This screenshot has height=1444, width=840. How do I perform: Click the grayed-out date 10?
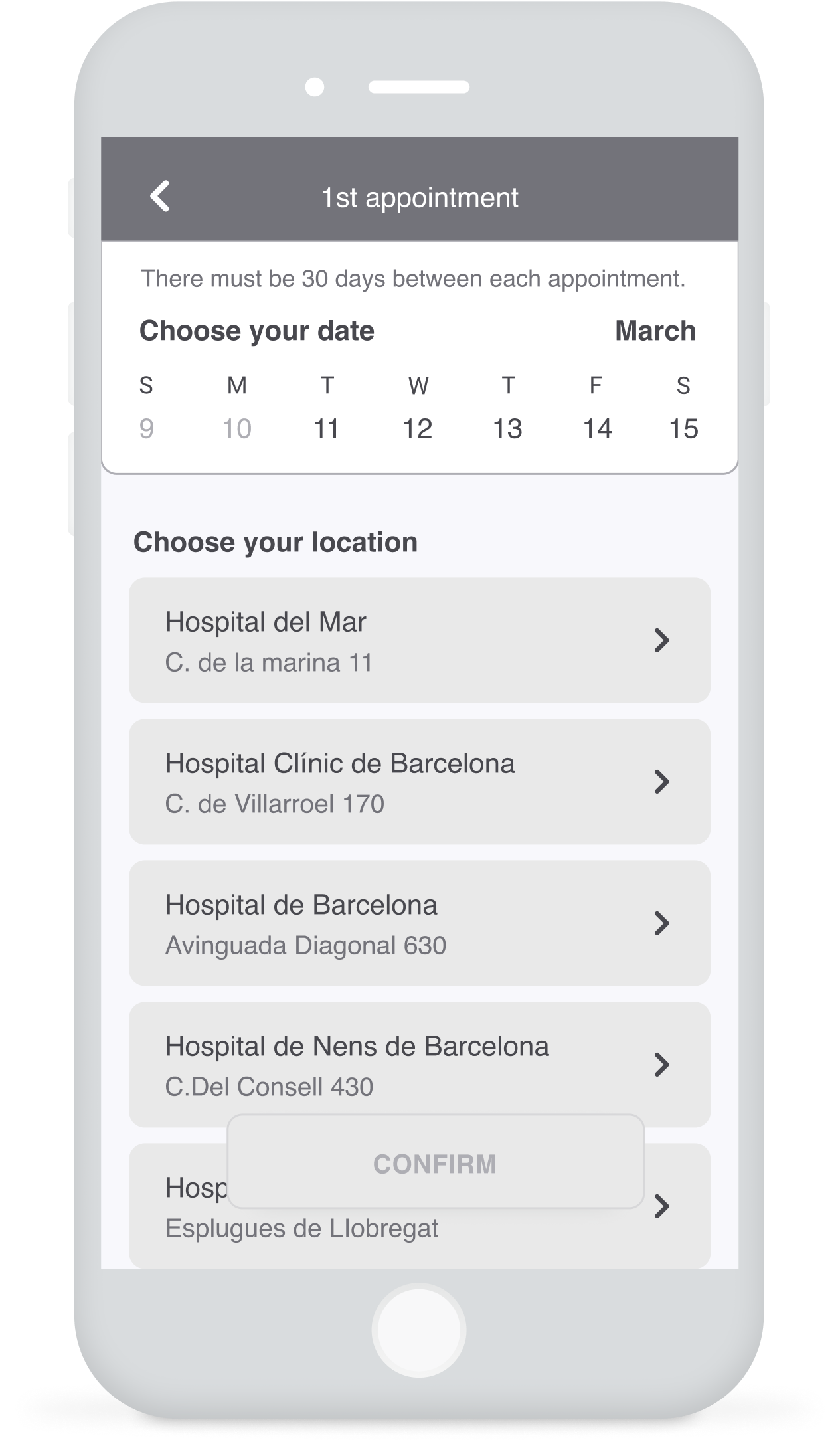(236, 428)
